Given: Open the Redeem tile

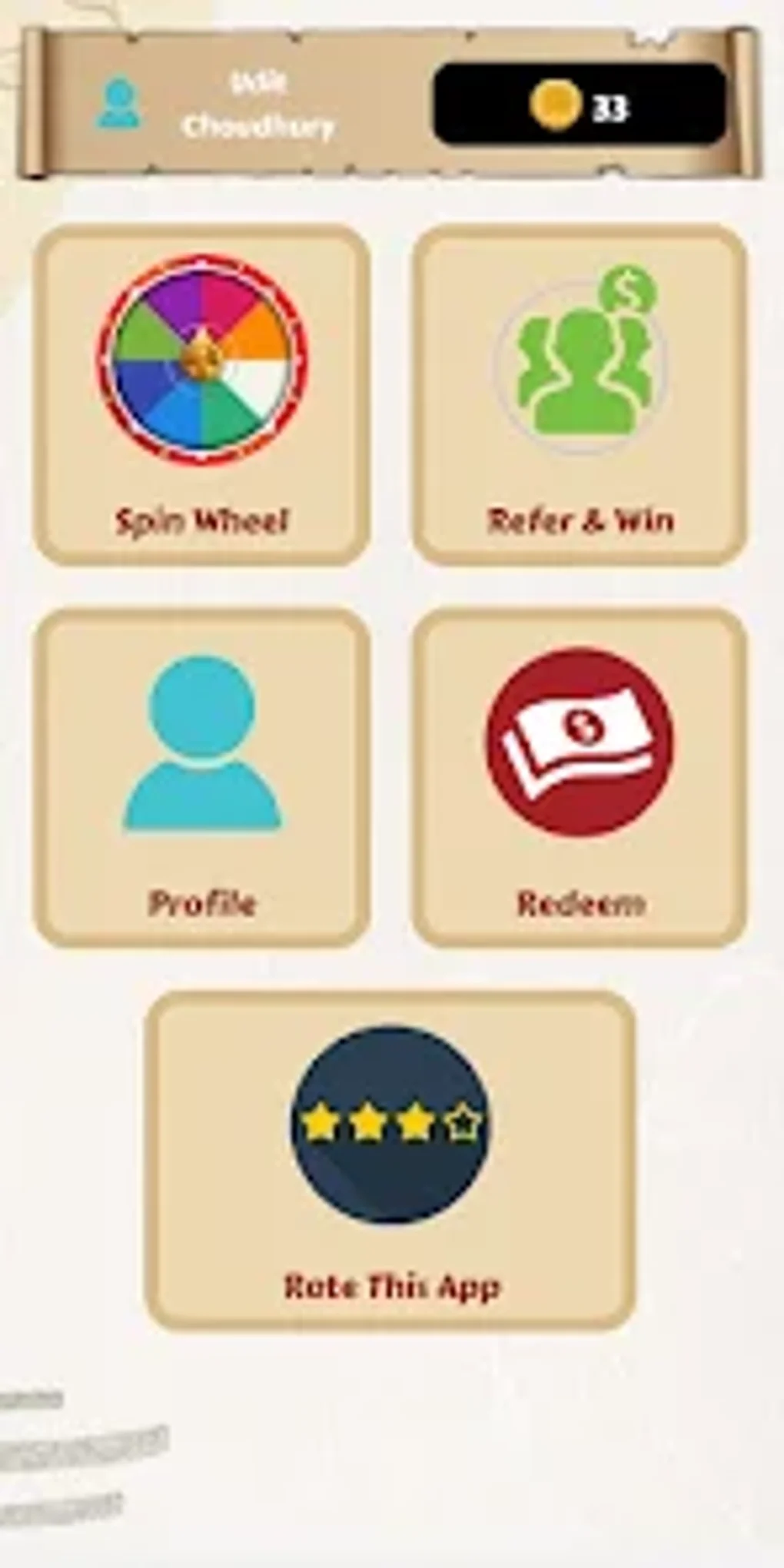Looking at the screenshot, I should pyautogui.click(x=580, y=778).
